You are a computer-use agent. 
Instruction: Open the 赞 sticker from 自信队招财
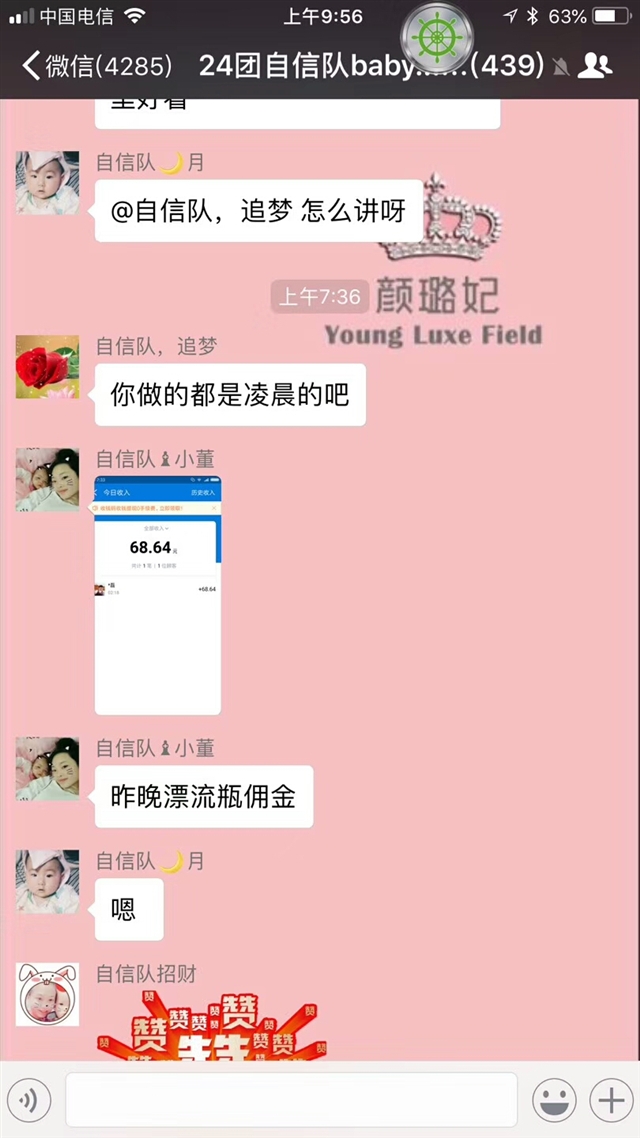(212, 1028)
